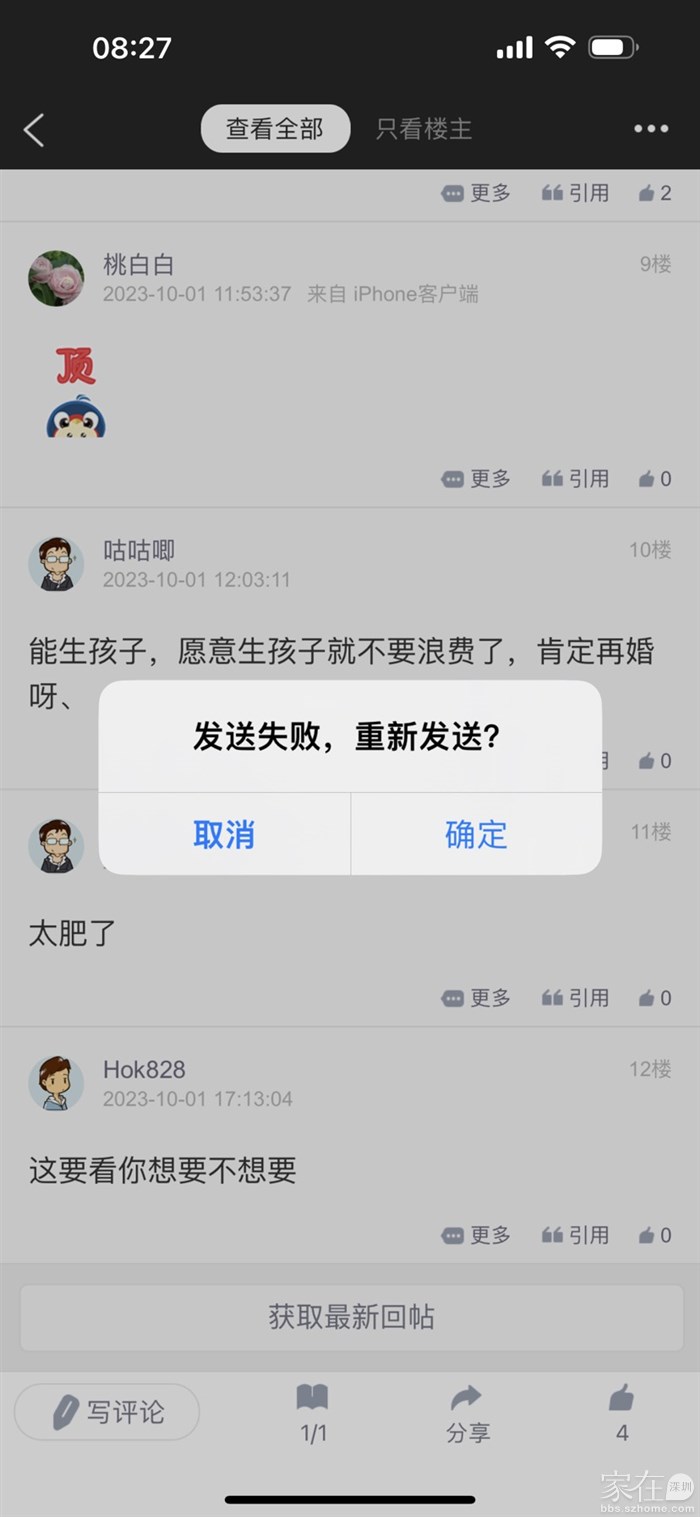Tap 引用 under 桃白白's reply

click(576, 479)
